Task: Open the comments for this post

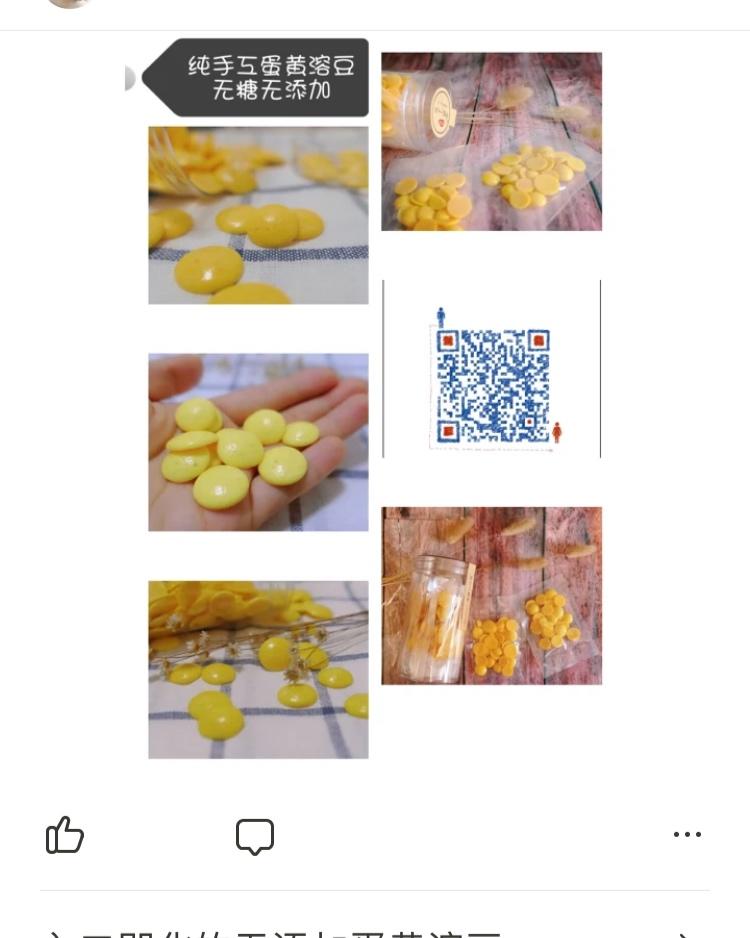Action: click(254, 836)
